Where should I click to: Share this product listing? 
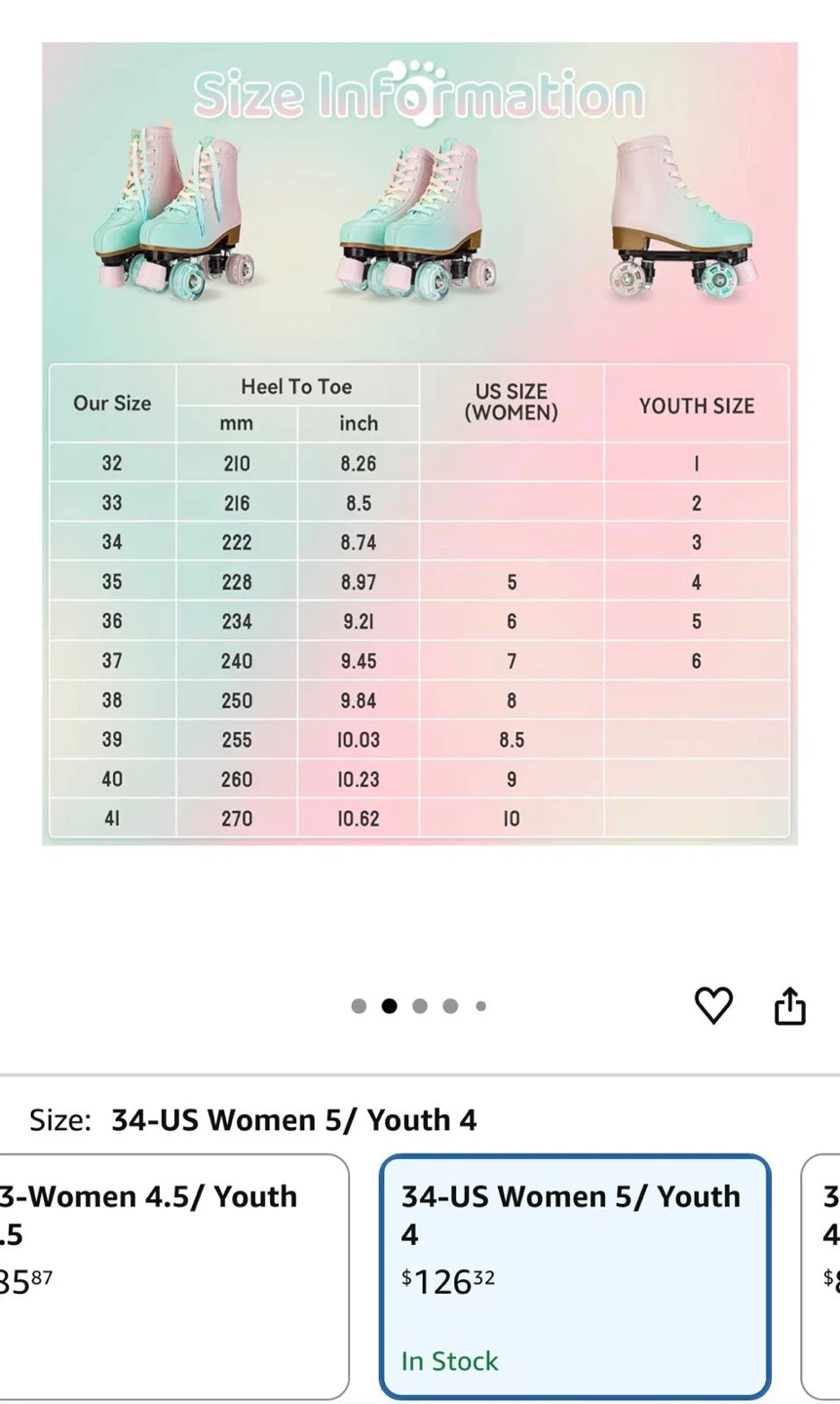click(789, 1005)
